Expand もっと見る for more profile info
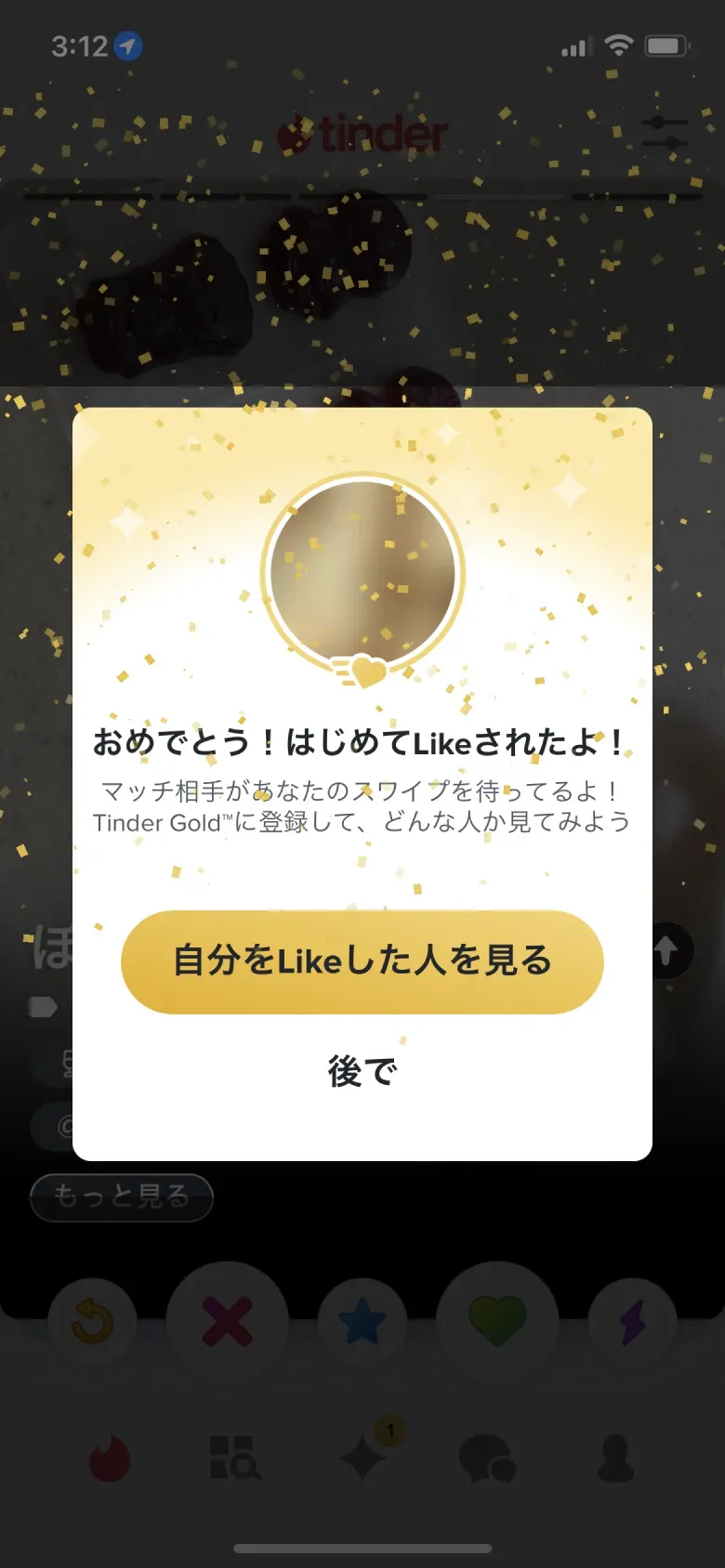The width and height of the screenshot is (725, 1568). pos(121,1197)
